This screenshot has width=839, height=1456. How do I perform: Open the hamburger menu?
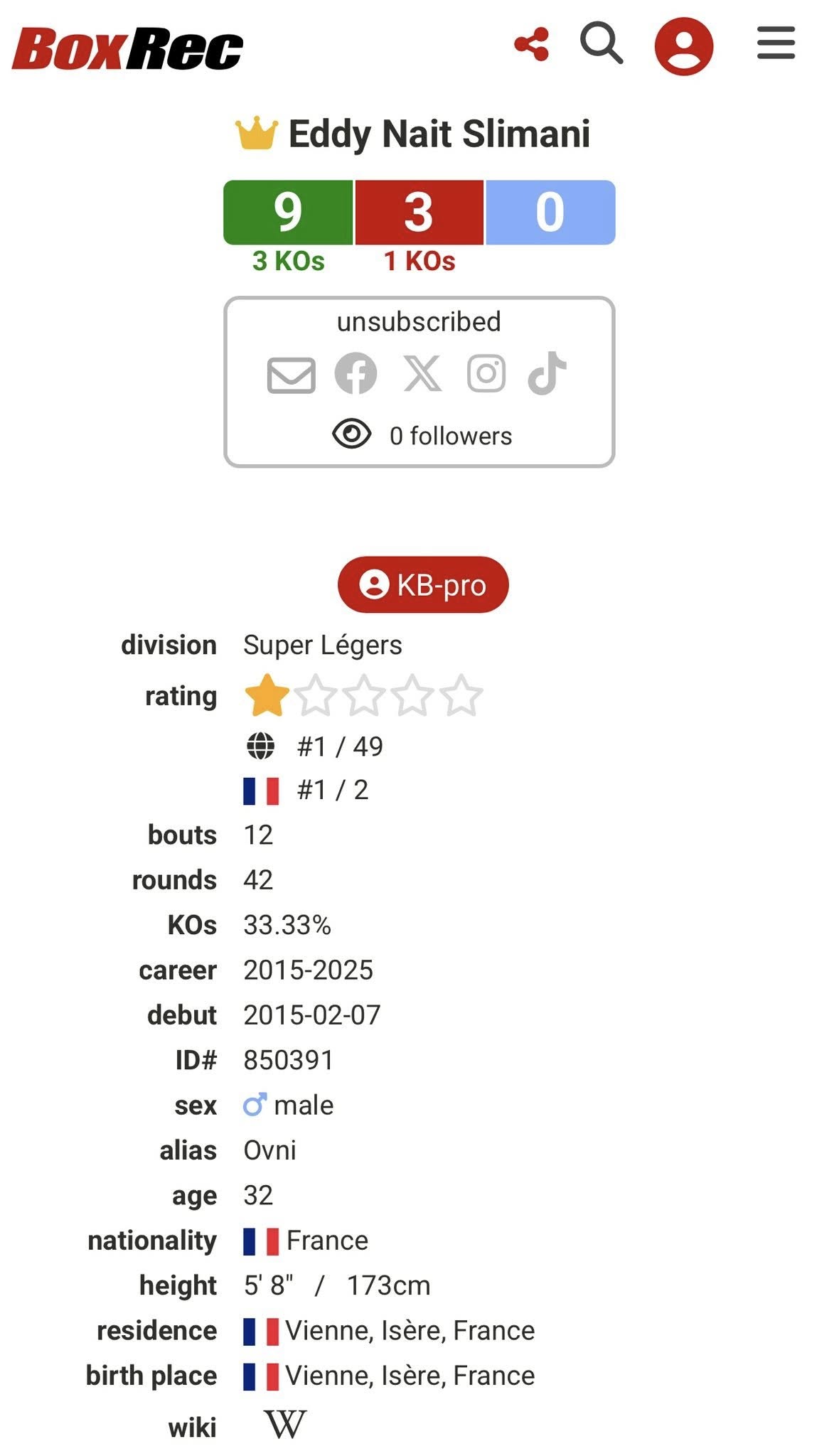pyautogui.click(x=776, y=43)
